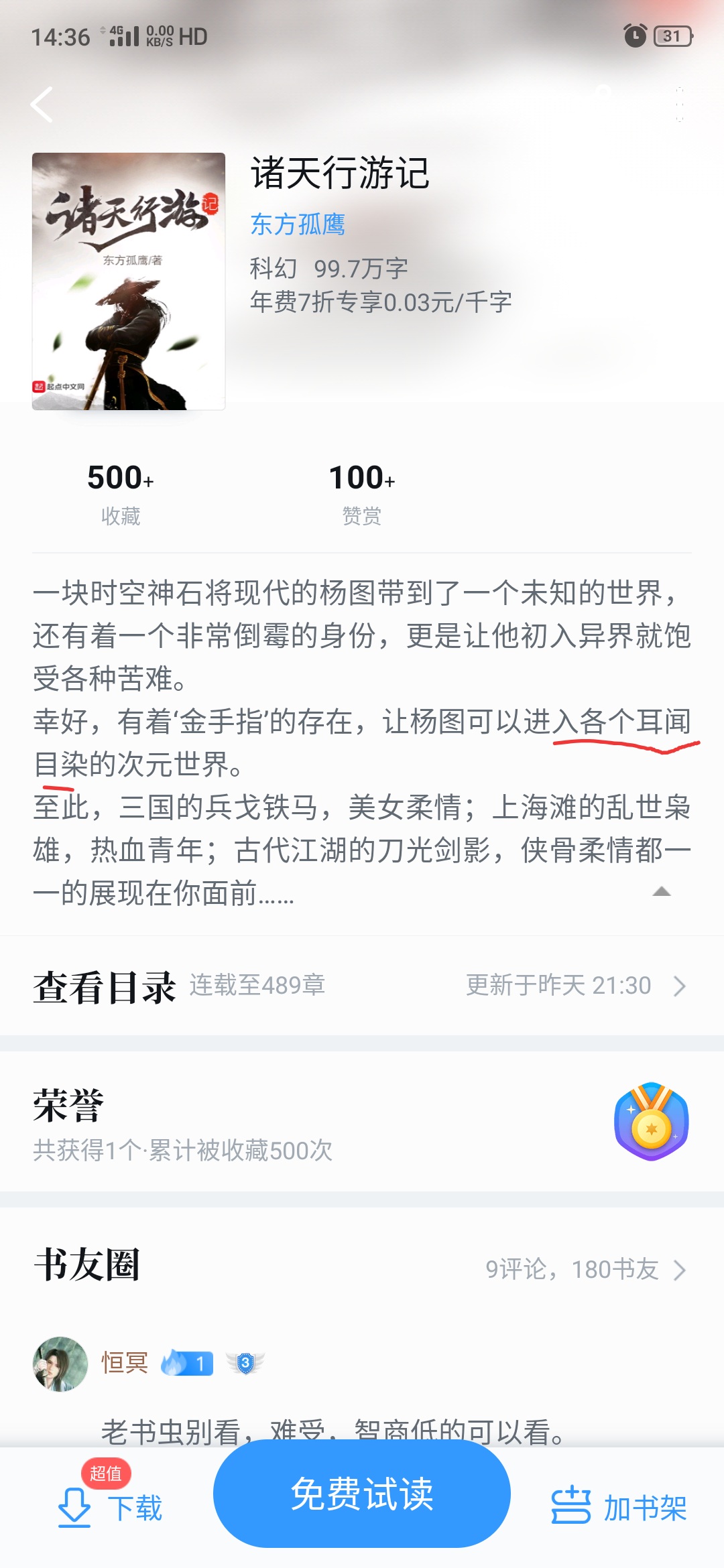Open the 荣誉 honors section
Screen dimensions: 724x1568
(362, 1122)
